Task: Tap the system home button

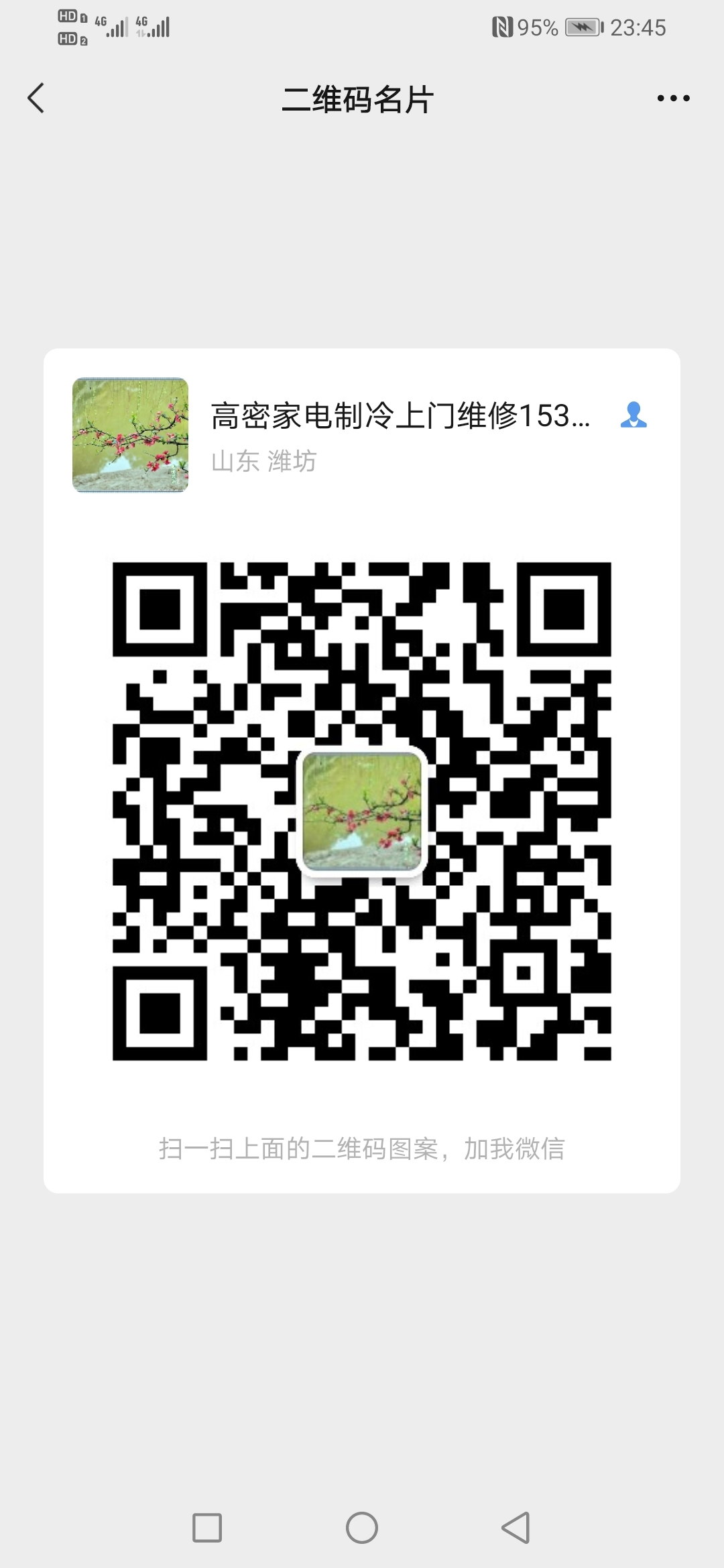Action: [x=362, y=1528]
